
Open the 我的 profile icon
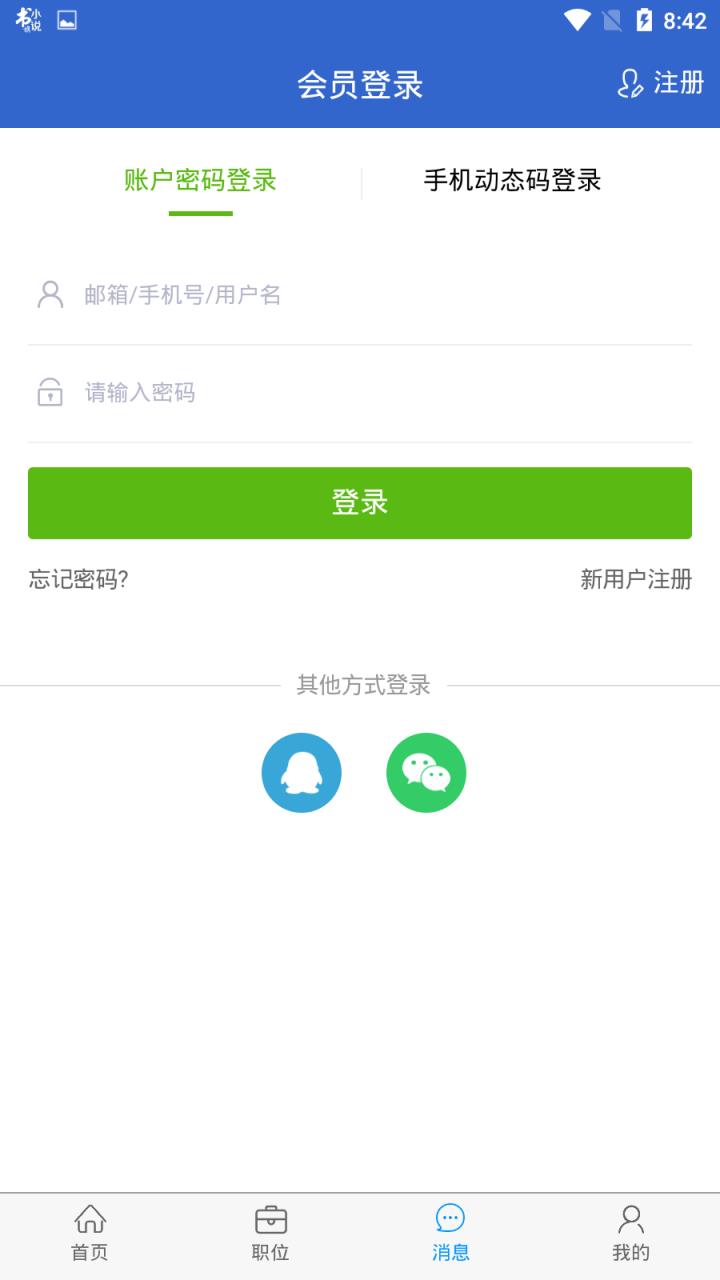pyautogui.click(x=630, y=1220)
